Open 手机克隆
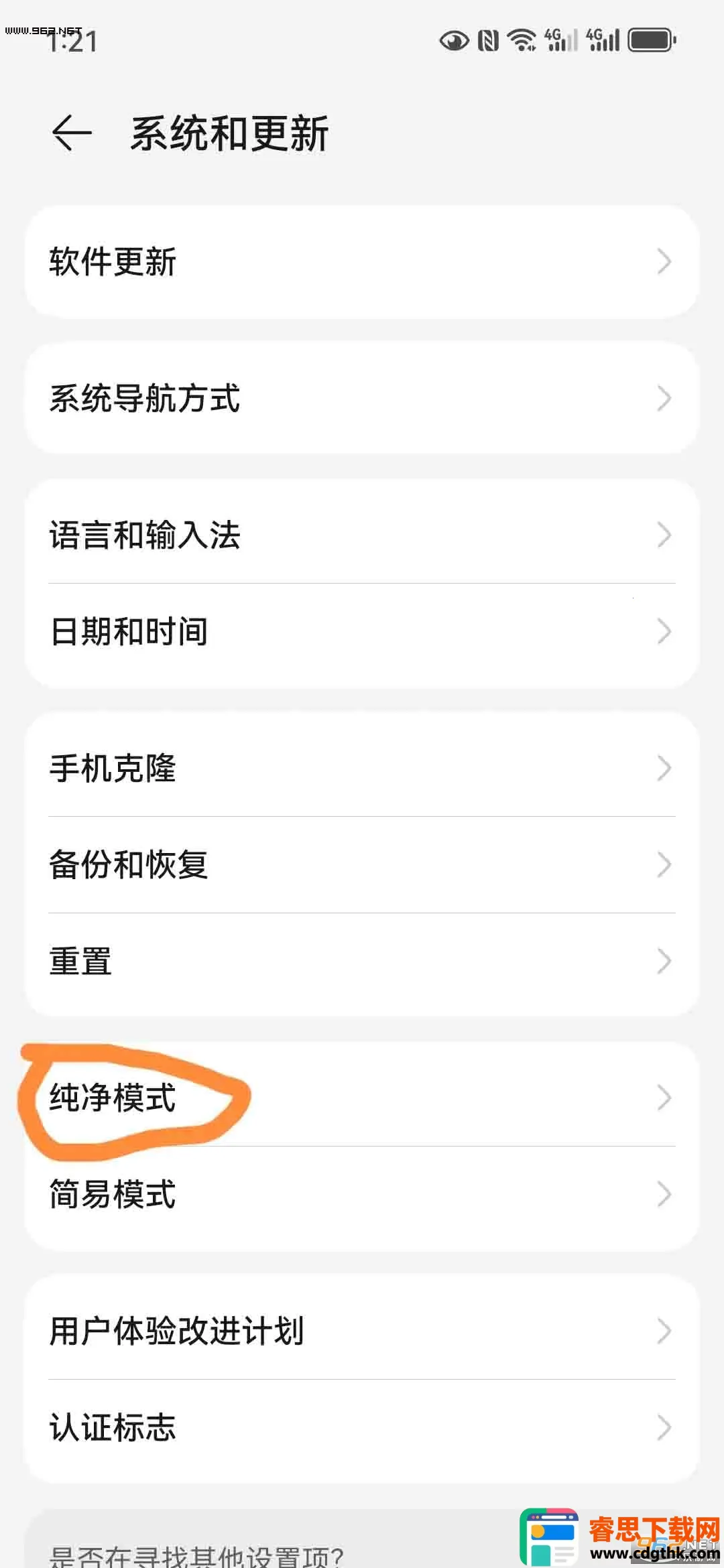 click(x=362, y=768)
